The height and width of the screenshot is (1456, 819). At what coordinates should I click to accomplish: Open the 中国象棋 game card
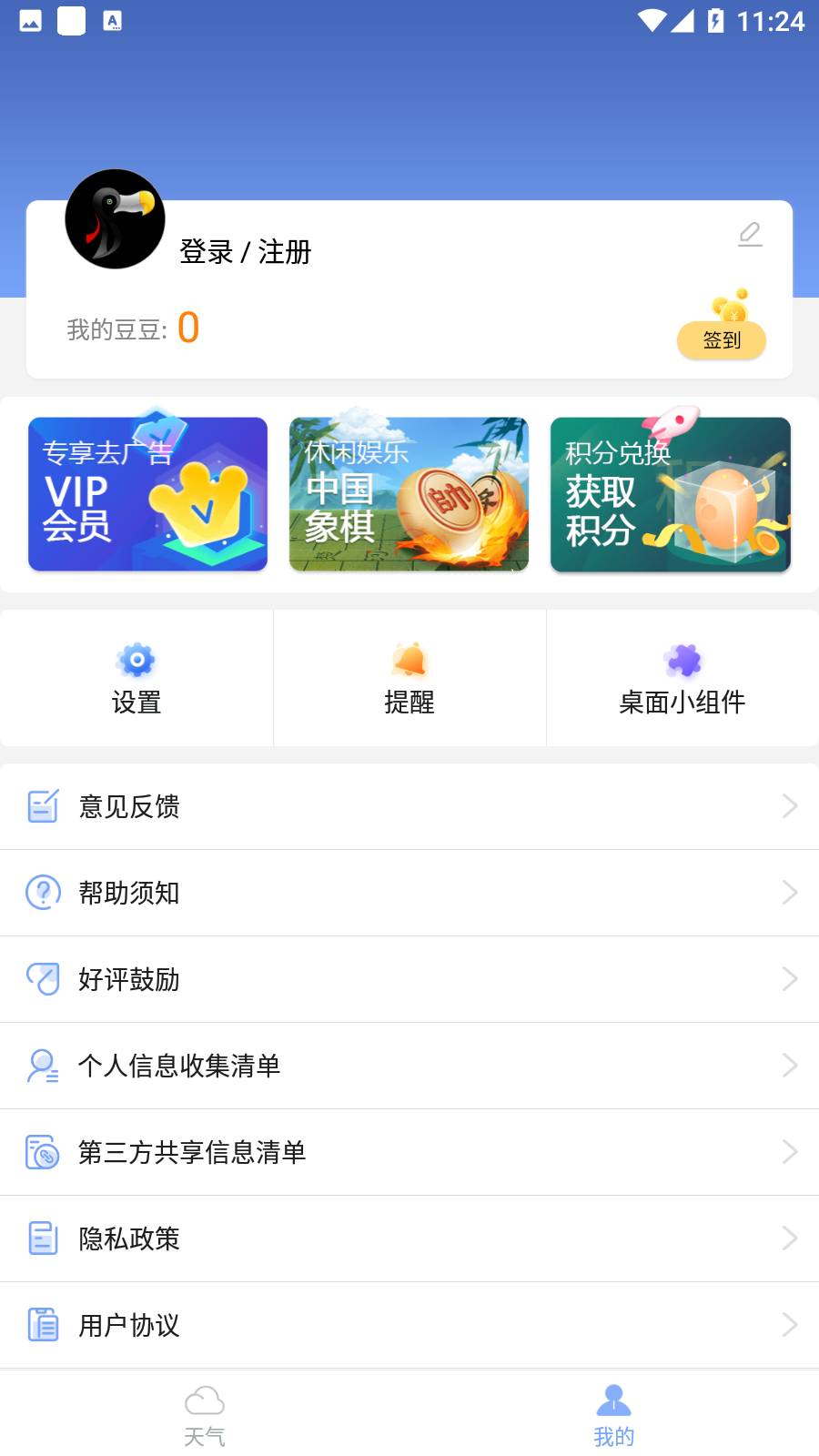click(x=409, y=494)
